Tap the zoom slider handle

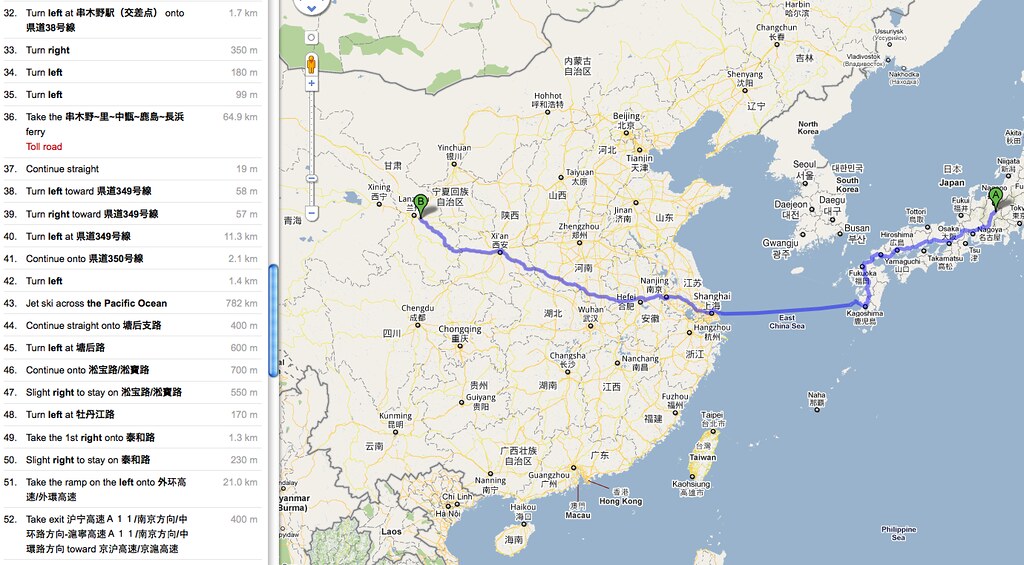tap(311, 177)
